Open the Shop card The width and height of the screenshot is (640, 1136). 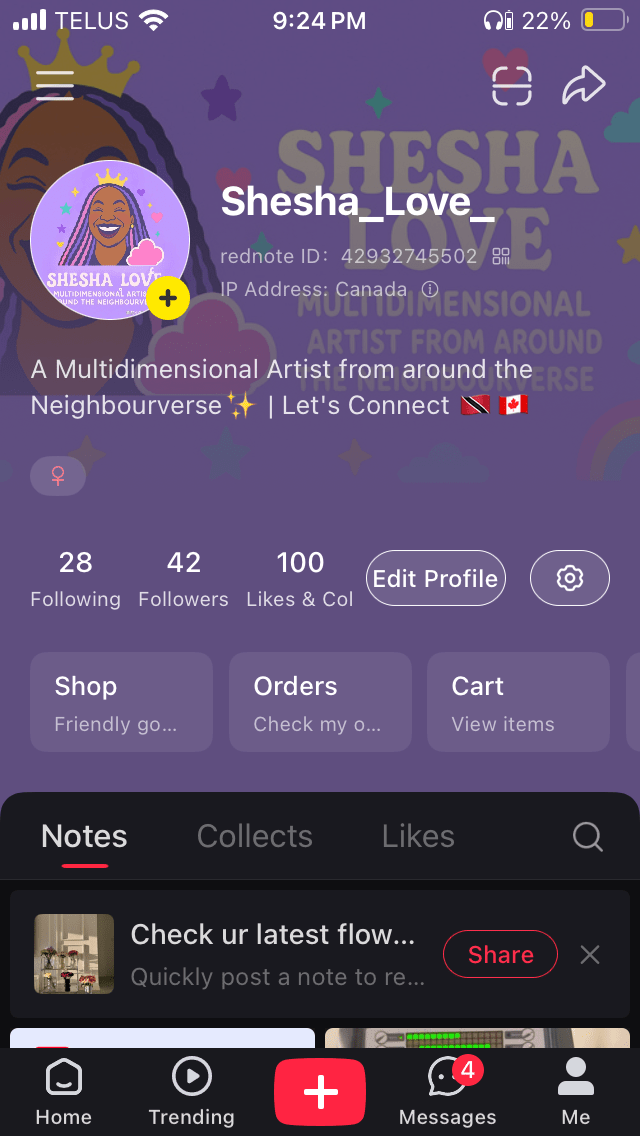[121, 702]
